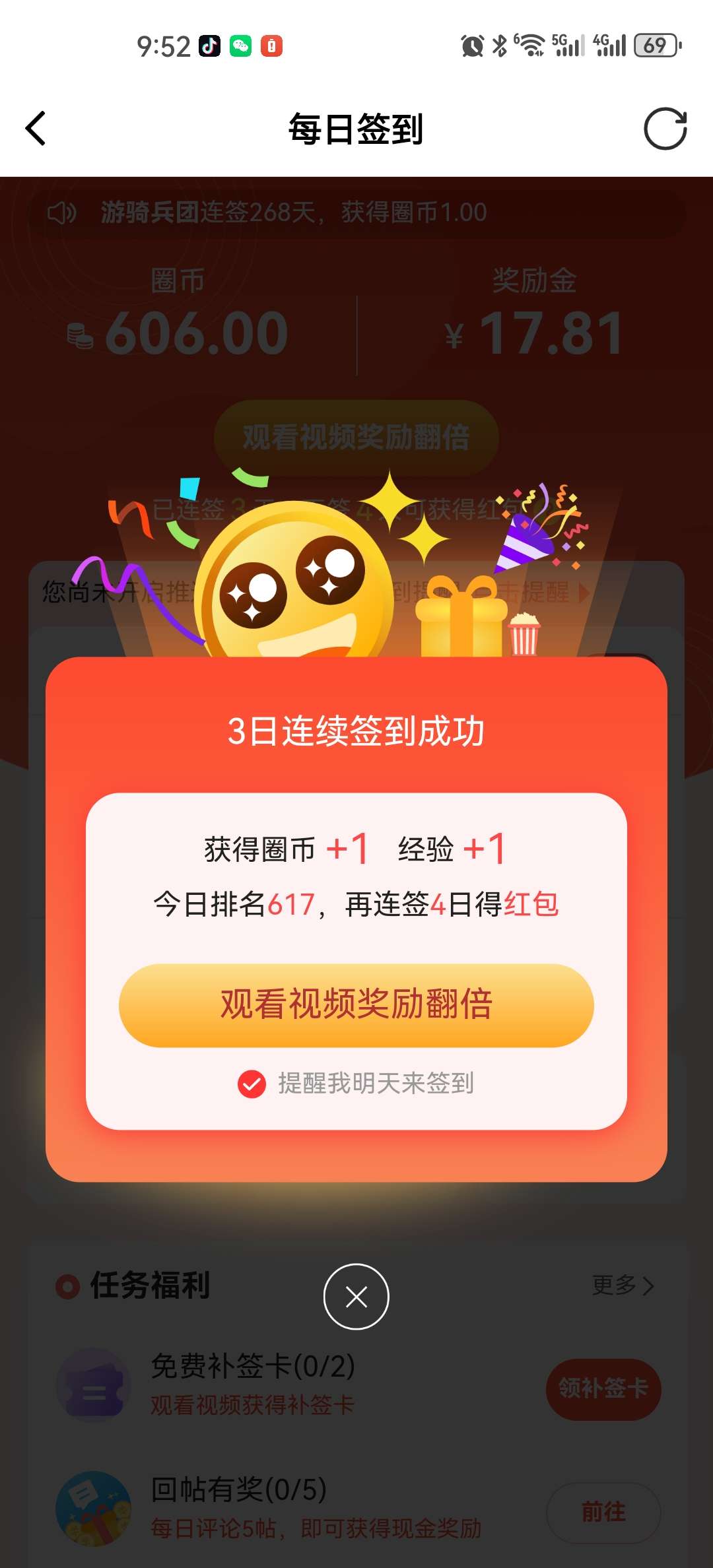Dismiss the sign-in success popup
The image size is (713, 1568).
356,1297
